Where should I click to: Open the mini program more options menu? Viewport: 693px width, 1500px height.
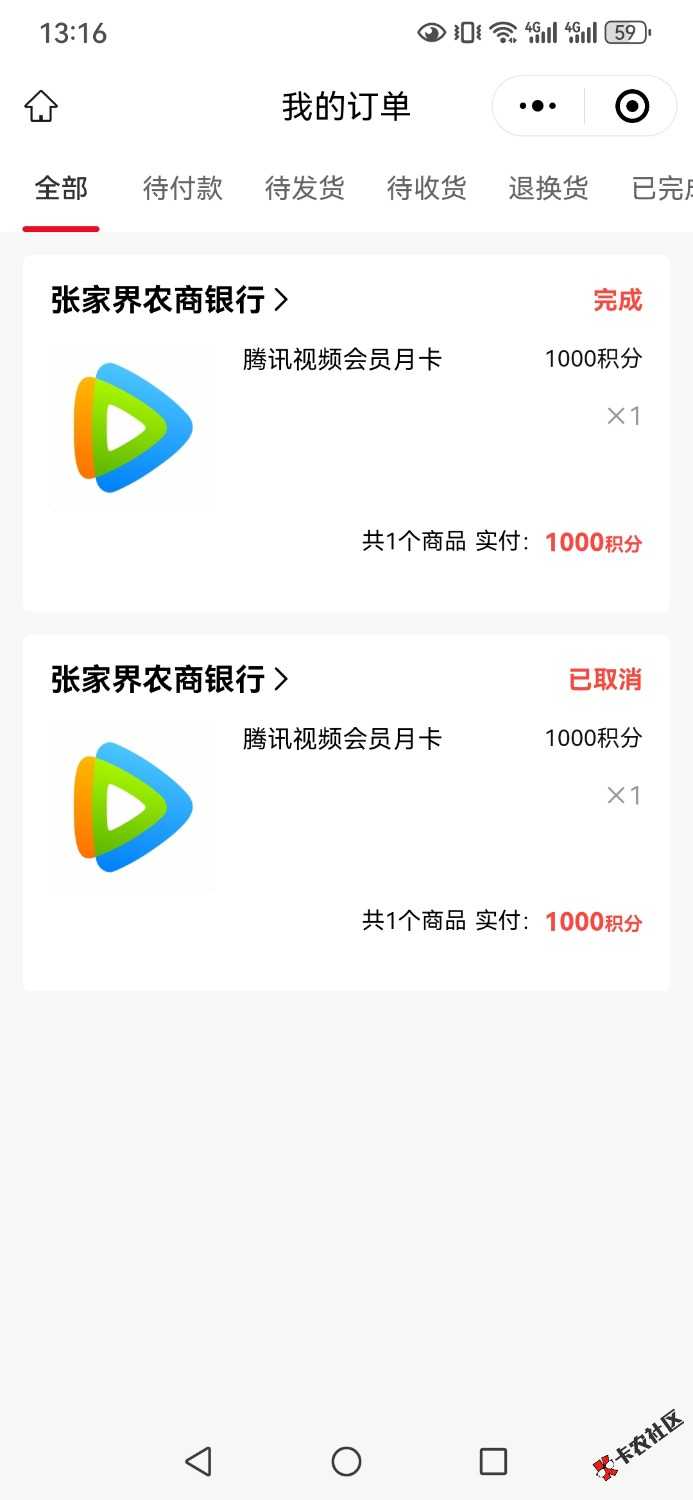click(538, 106)
